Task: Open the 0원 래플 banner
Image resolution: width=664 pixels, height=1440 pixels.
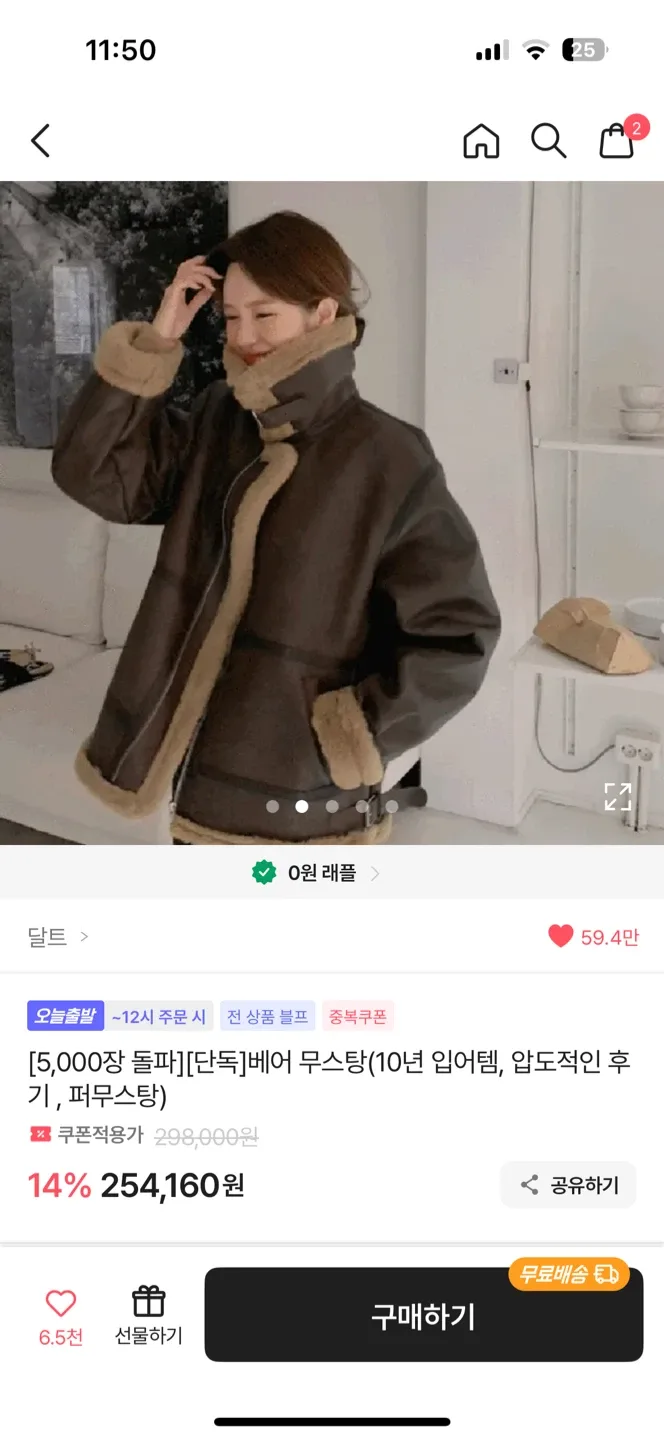Action: [x=316, y=873]
